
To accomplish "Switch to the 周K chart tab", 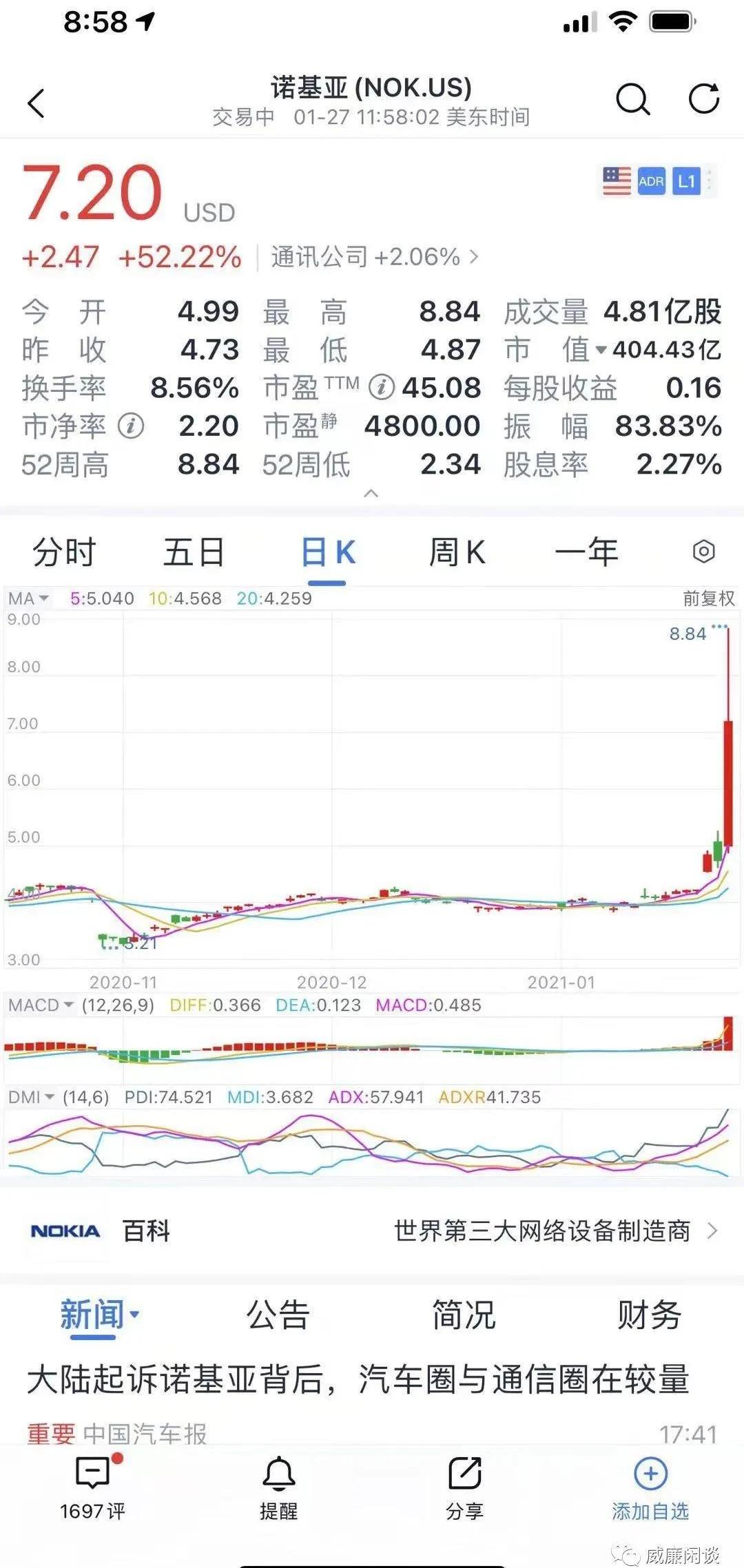I will (457, 552).
